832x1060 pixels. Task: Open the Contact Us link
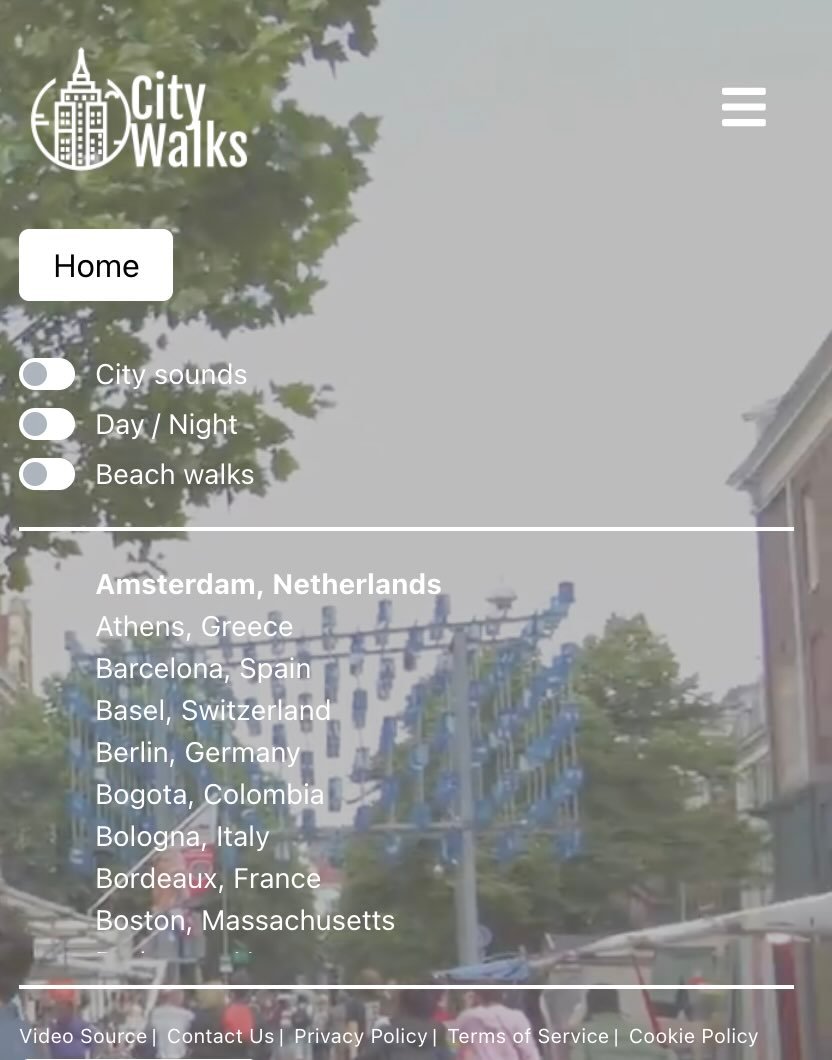pyautogui.click(x=220, y=1036)
